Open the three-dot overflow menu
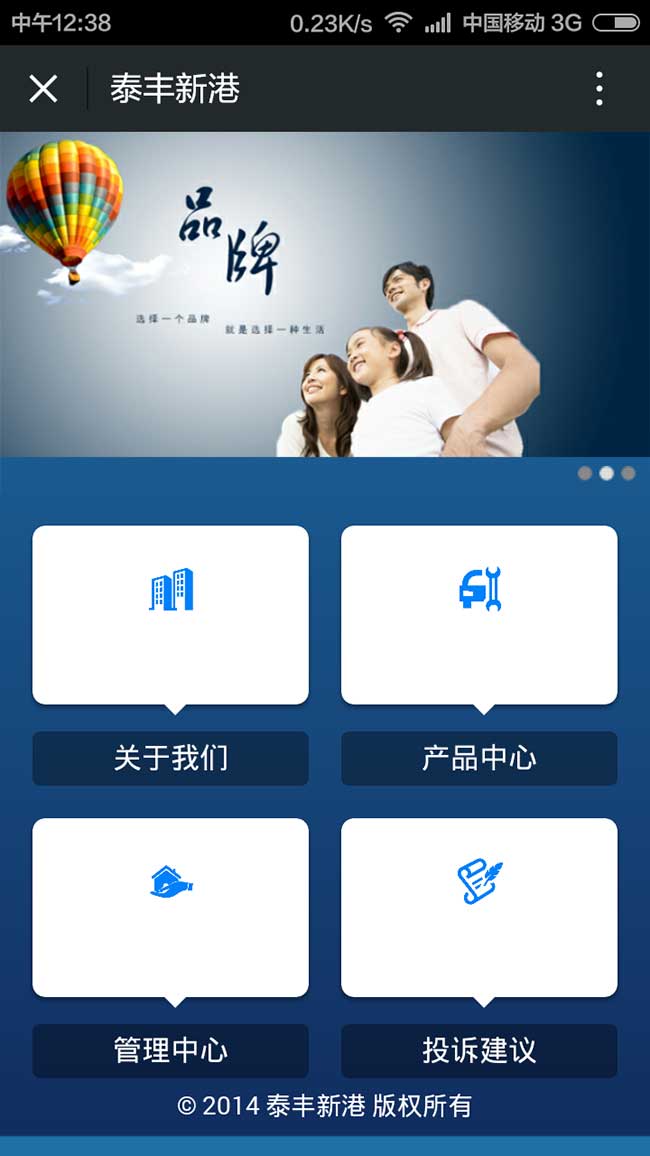Screen dimensions: 650x1156 599,89
